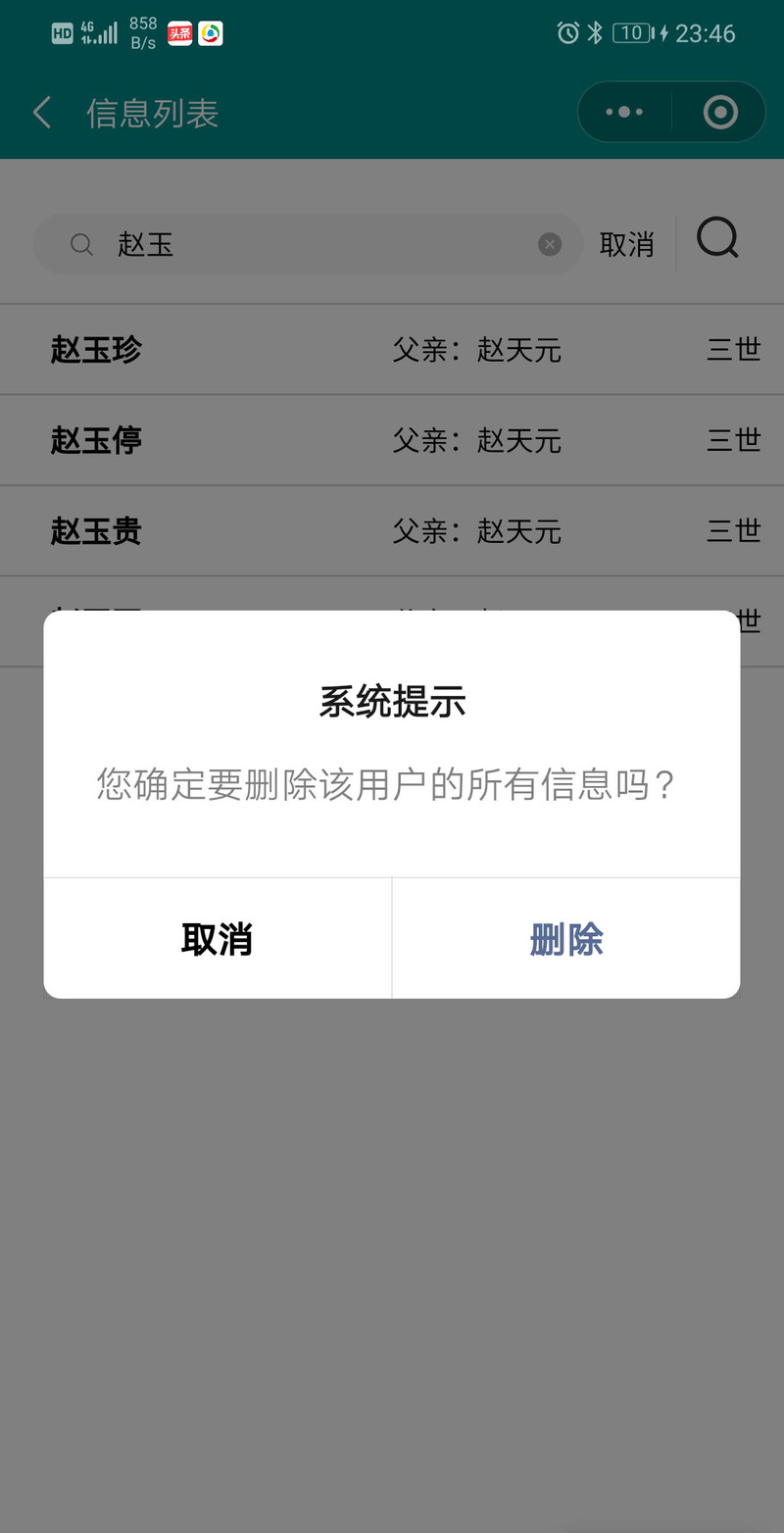Open the 赵玉停 entry

tap(392, 440)
